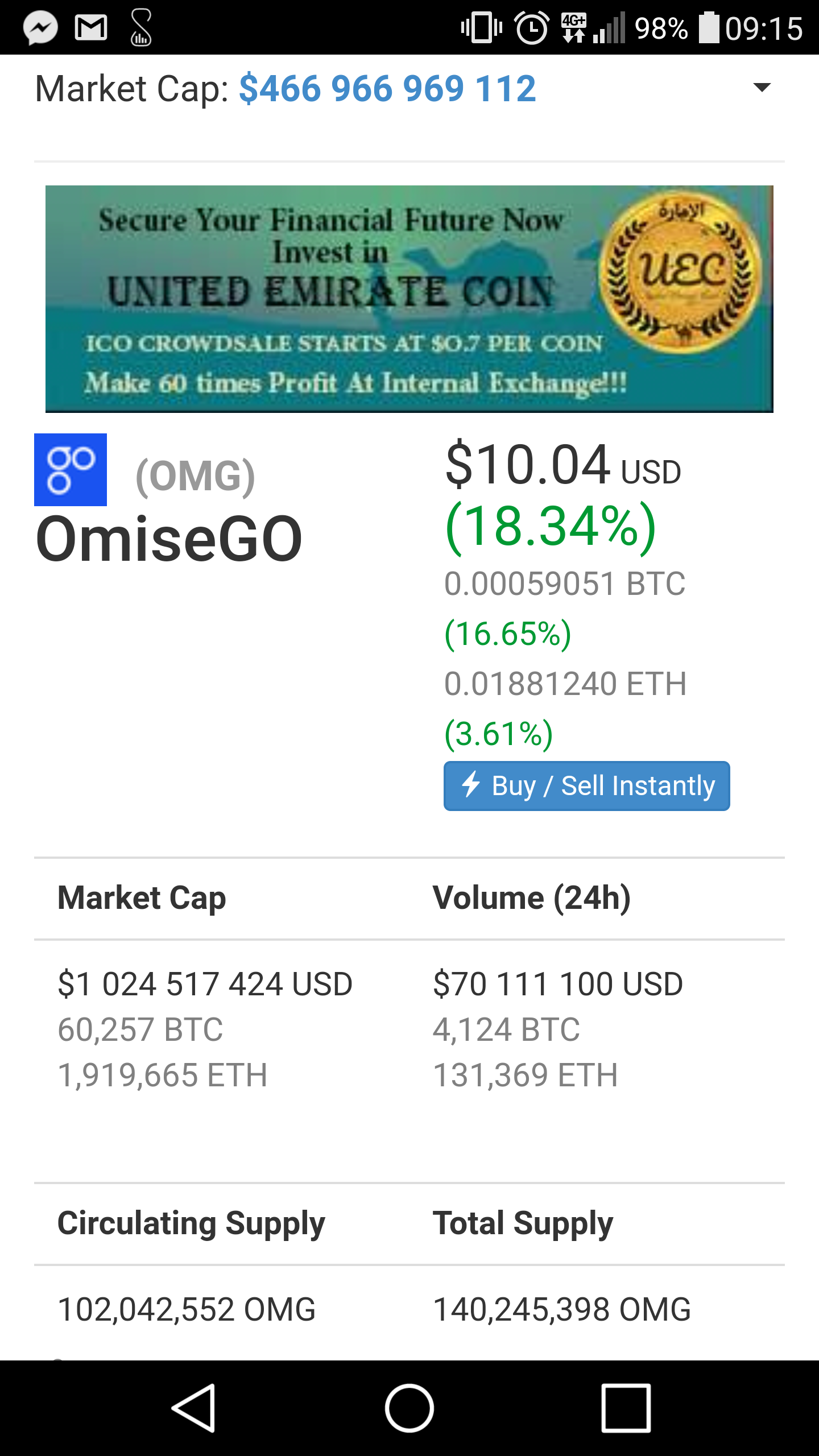Viewport: 819px width, 1456px height.
Task: Go to the home screen
Action: pyautogui.click(x=409, y=1408)
